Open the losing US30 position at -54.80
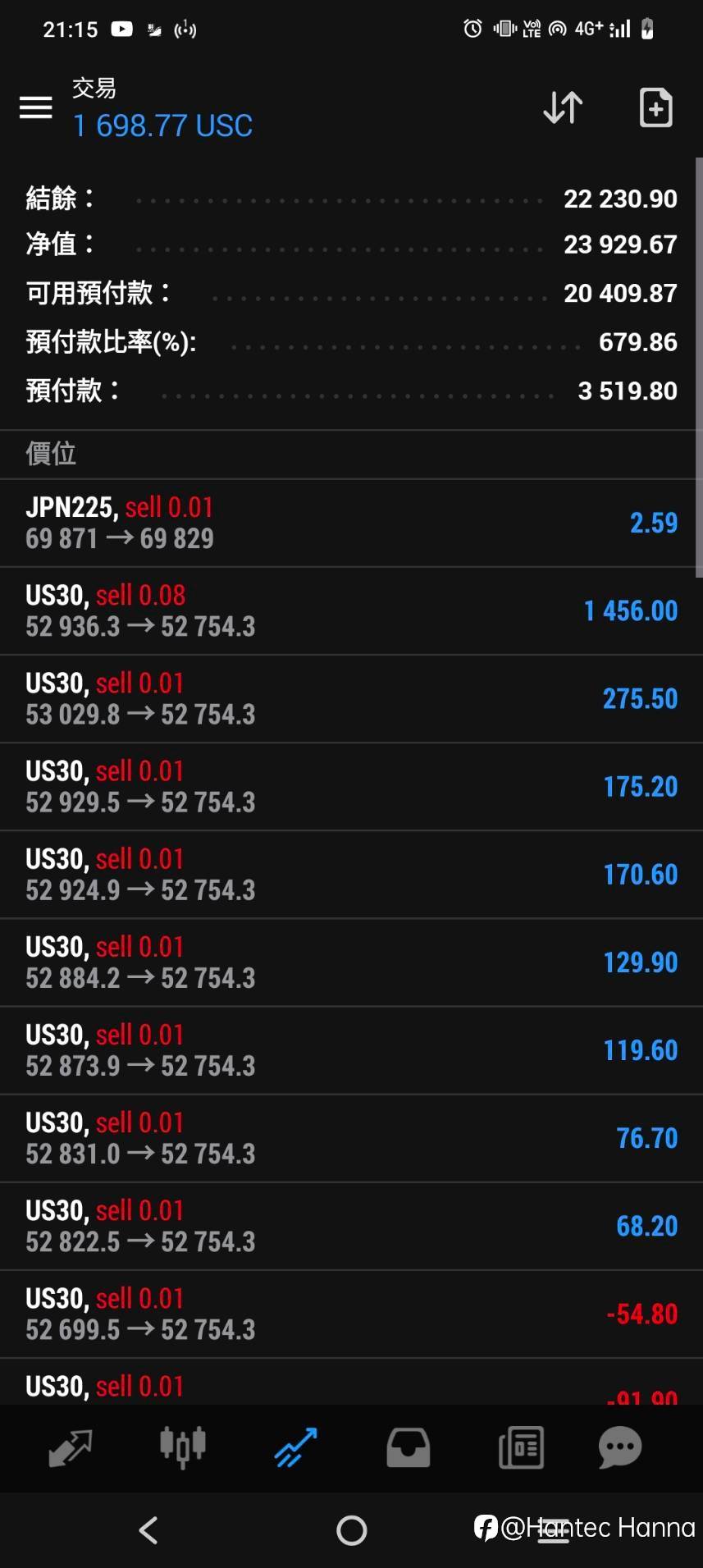 pos(351,1313)
